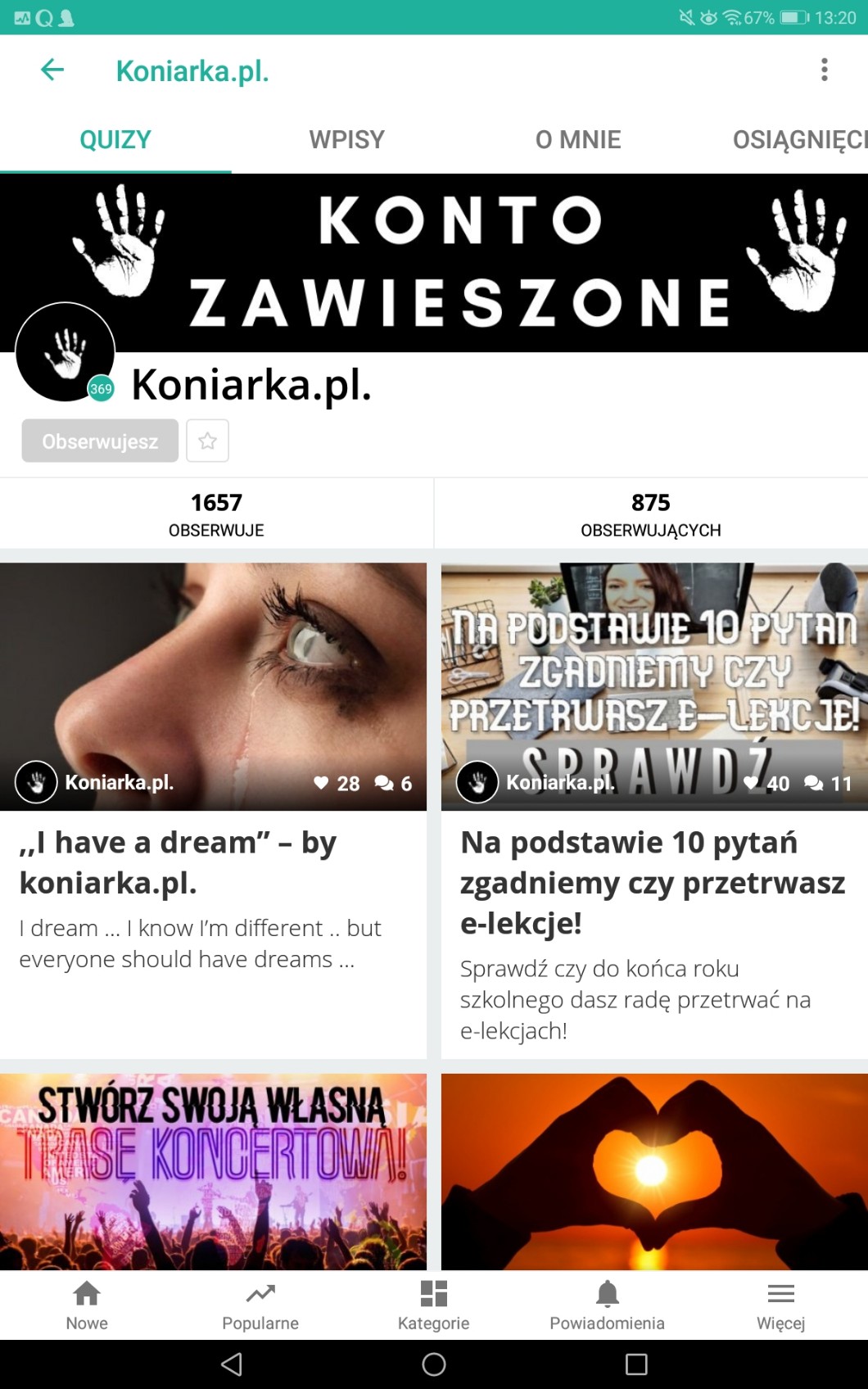The height and width of the screenshot is (1389, 868).
Task: Add Koniarka.pl. to favorites with star
Action: coord(207,441)
